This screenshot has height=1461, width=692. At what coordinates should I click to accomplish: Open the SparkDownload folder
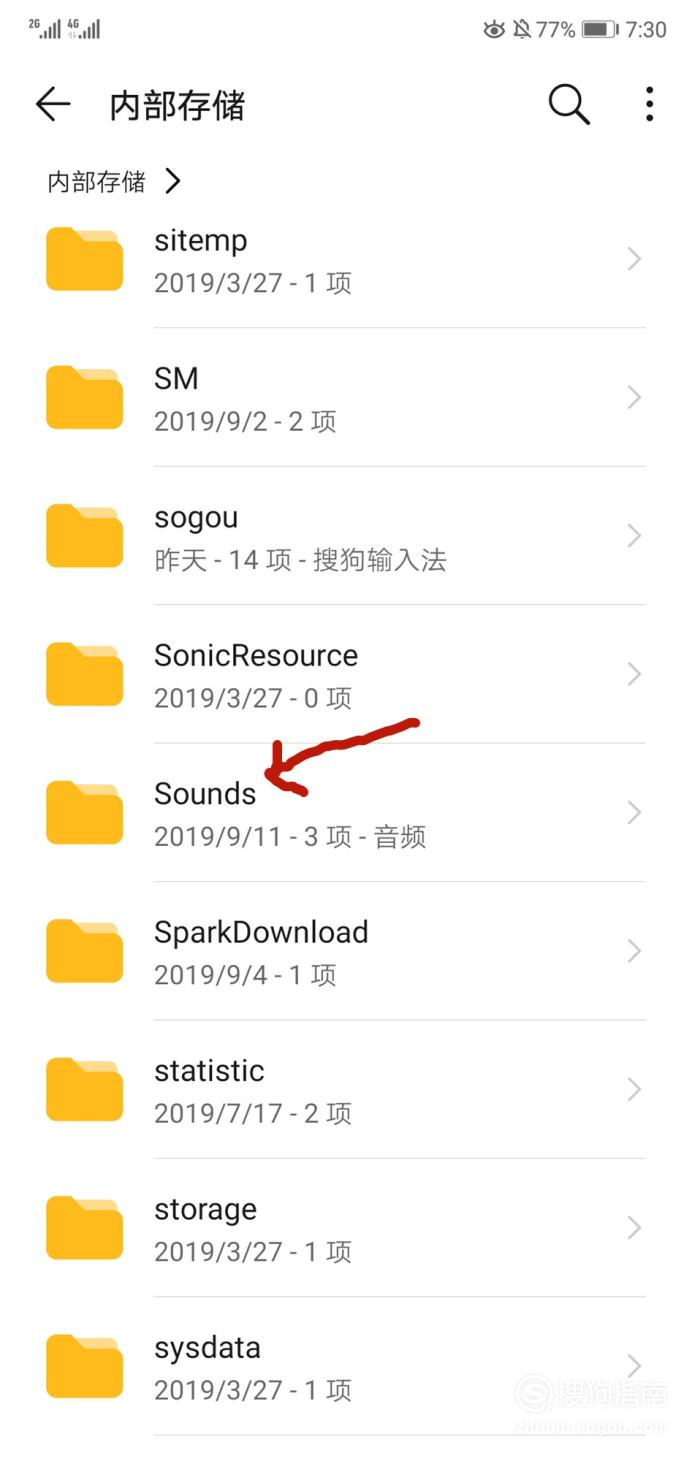tap(346, 951)
